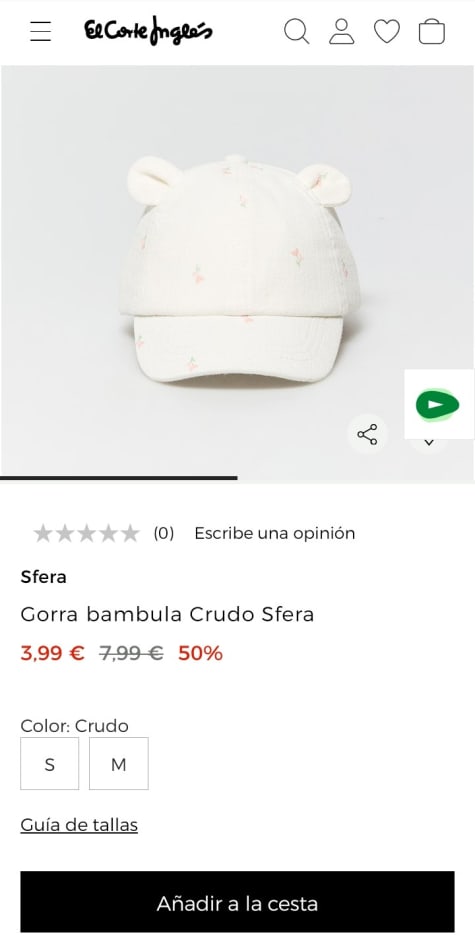Viewport: 475px width, 949px height.
Task: Select size S
Action: [x=50, y=764]
